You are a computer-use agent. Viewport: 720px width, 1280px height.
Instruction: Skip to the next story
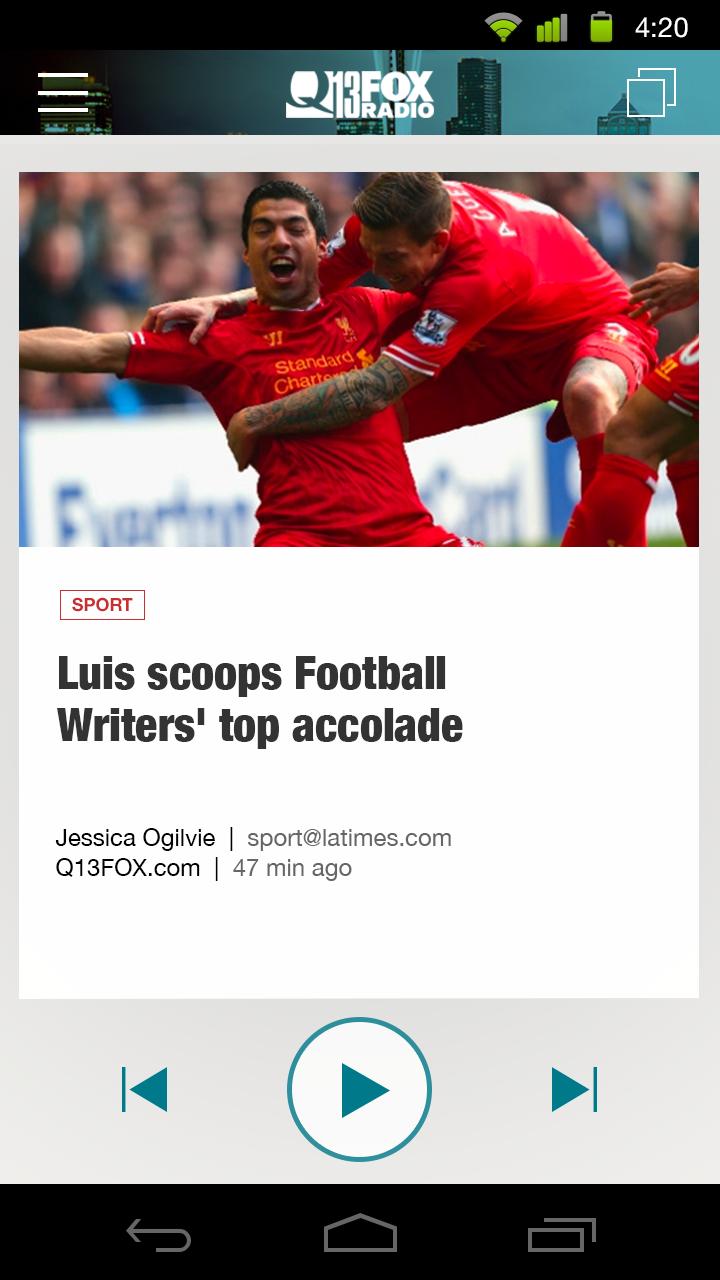point(574,1089)
